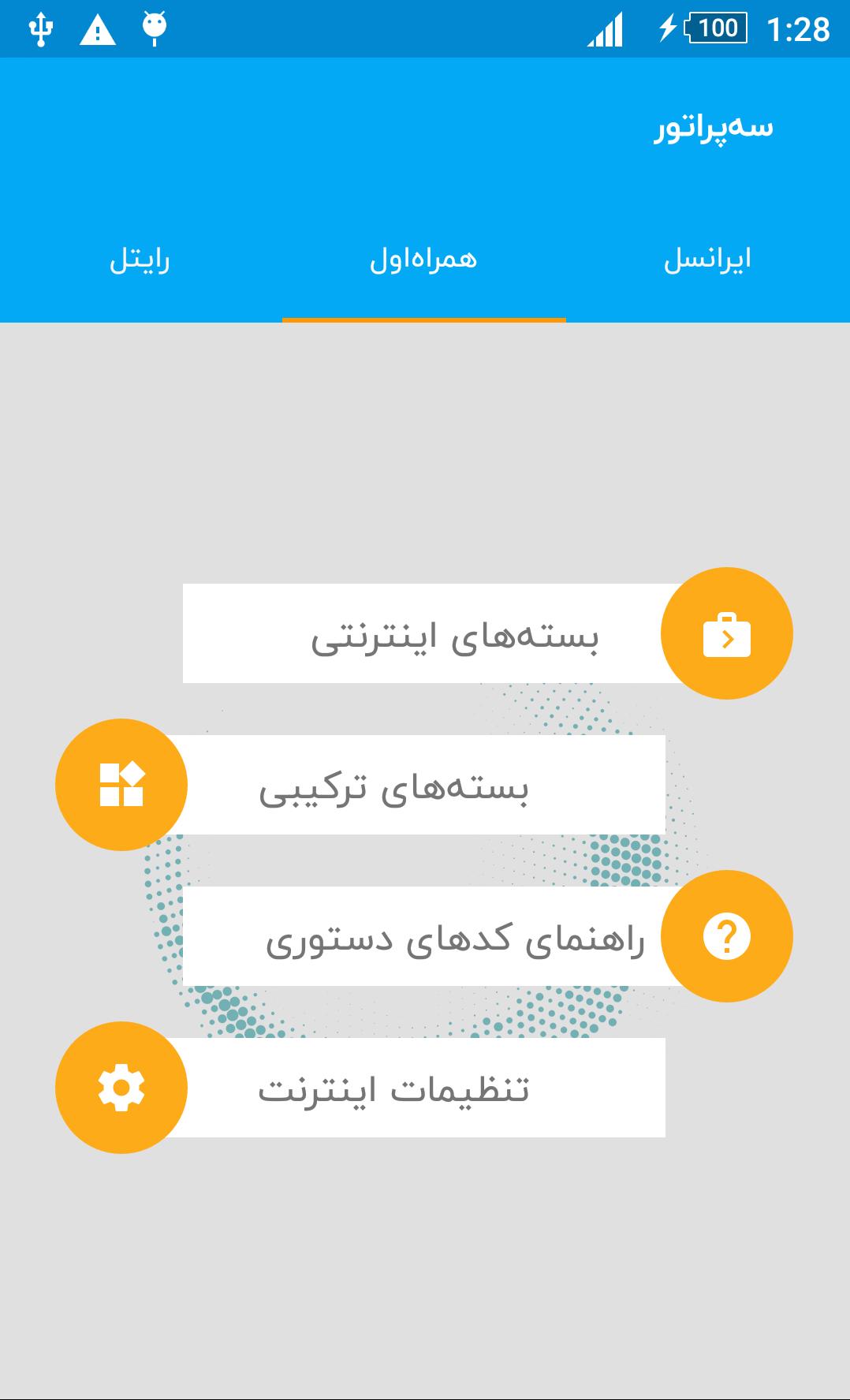Open تنظیمات اینترنت
The image size is (850, 1400).
394,1089
